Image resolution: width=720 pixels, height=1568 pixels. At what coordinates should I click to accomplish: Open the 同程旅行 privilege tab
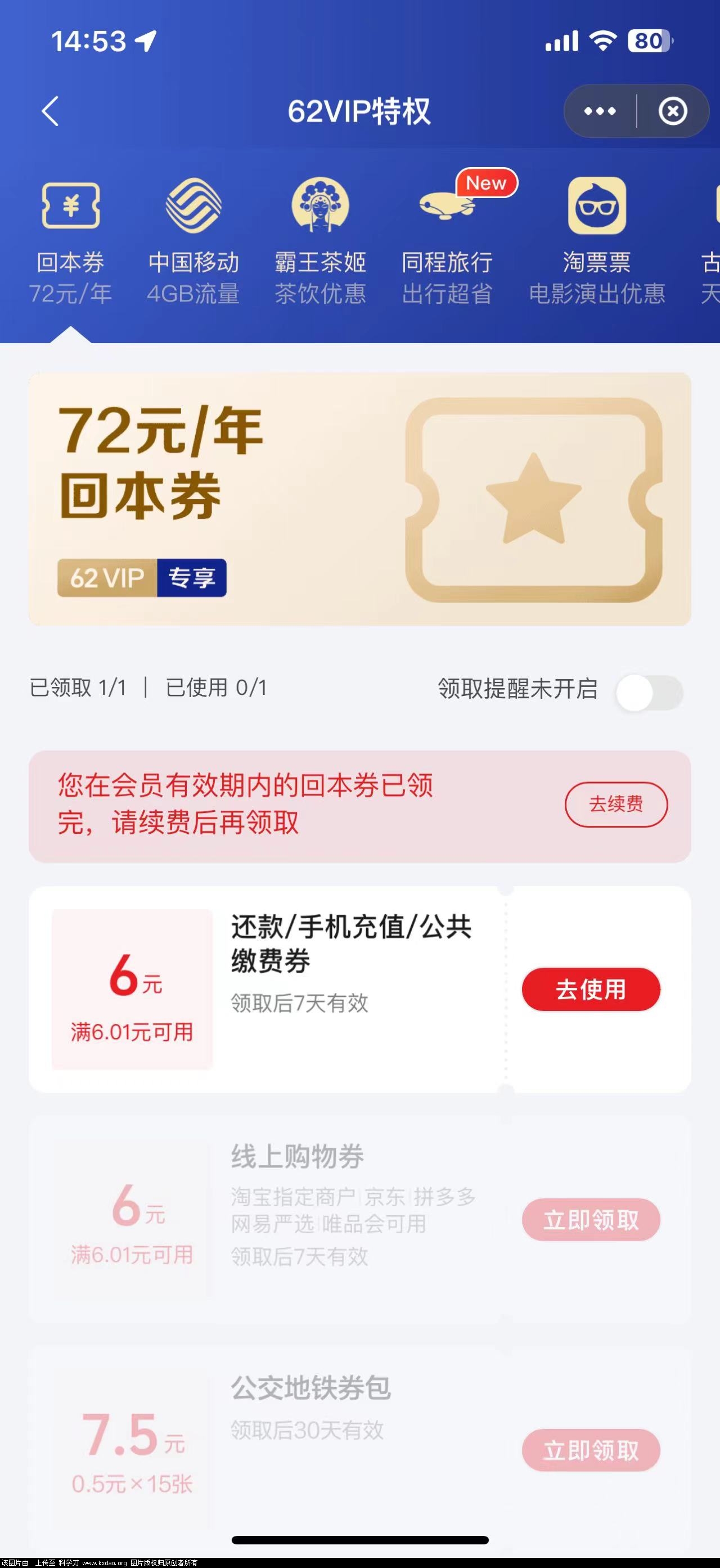447,240
